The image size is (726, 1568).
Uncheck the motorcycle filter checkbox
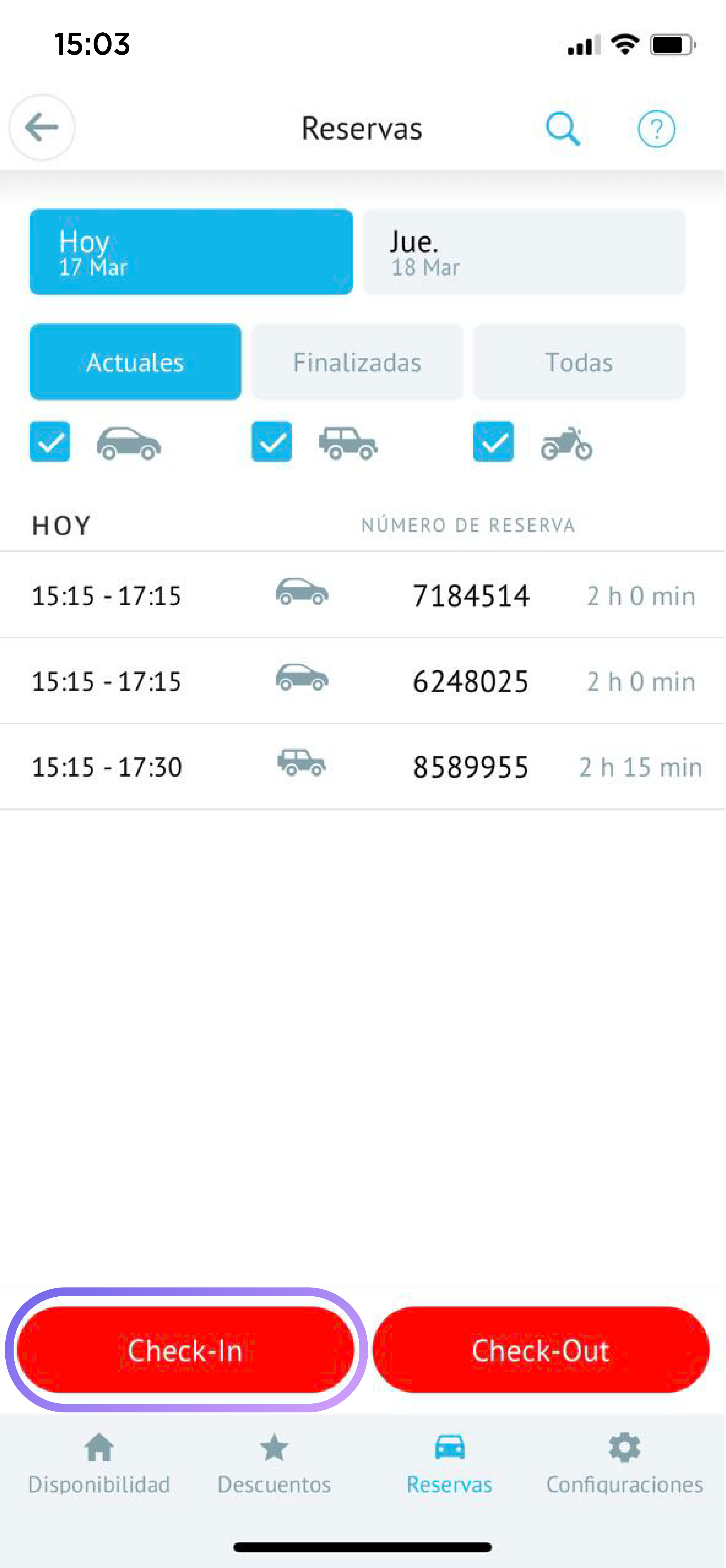click(x=493, y=442)
